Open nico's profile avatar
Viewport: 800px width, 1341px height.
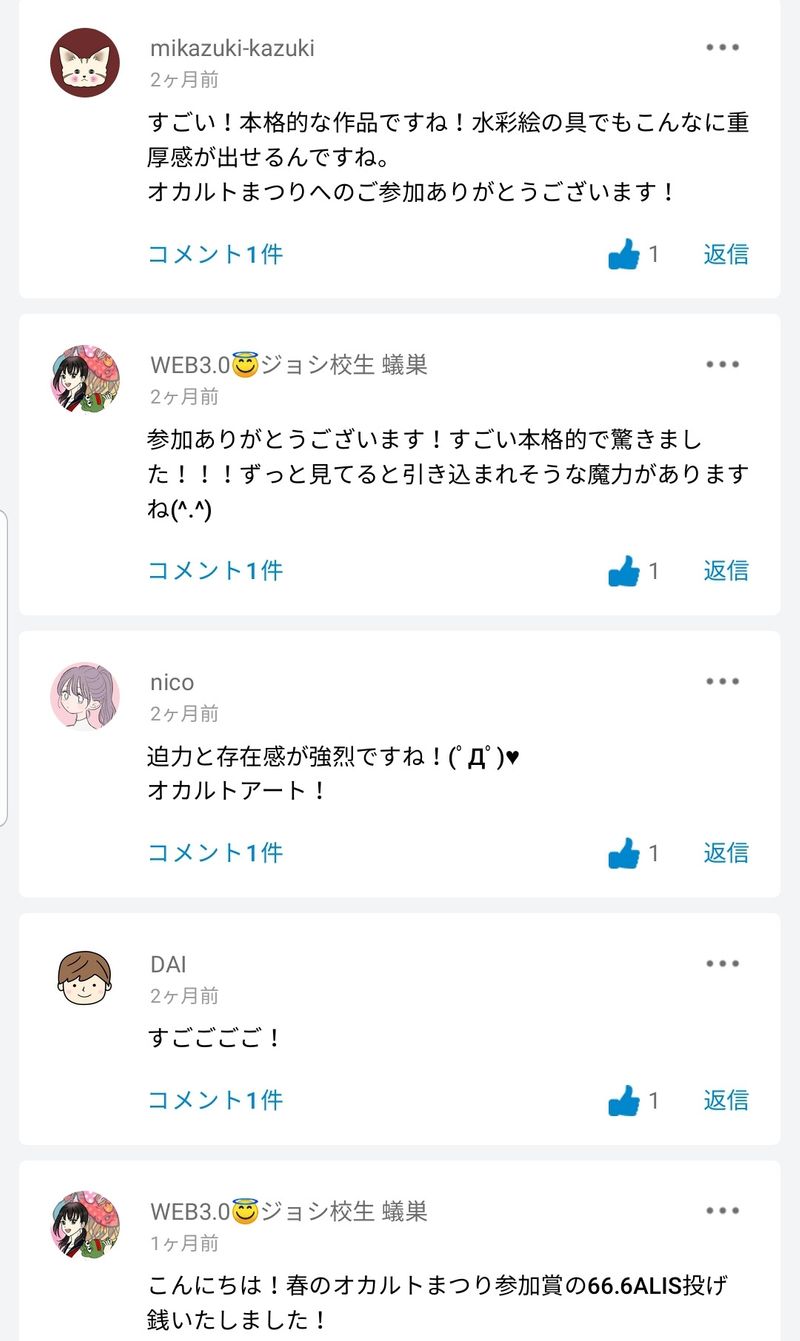coord(85,696)
